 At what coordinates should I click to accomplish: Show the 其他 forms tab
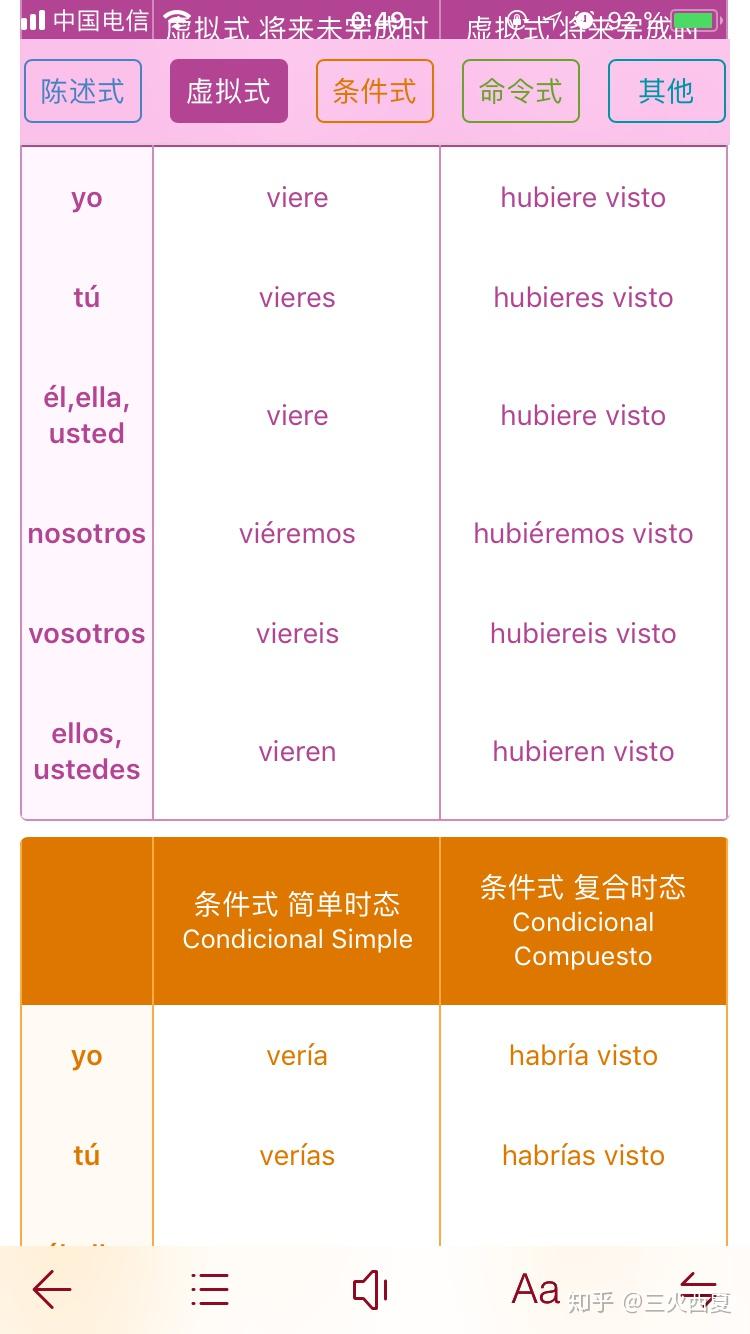[667, 91]
